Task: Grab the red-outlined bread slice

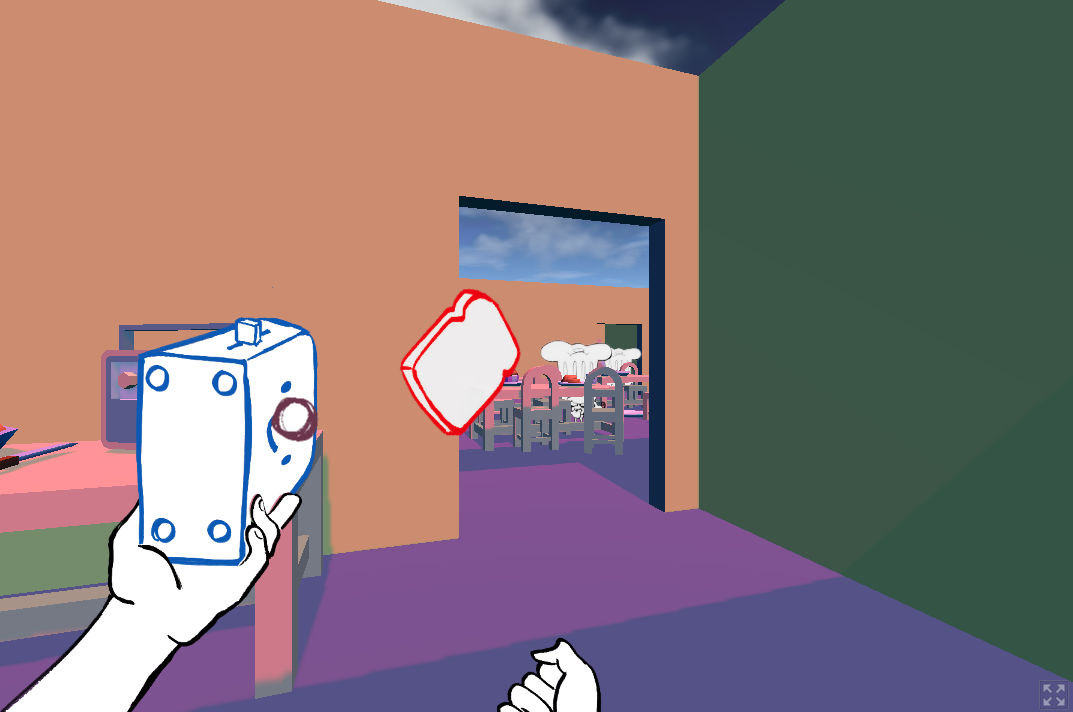Action: (460, 362)
